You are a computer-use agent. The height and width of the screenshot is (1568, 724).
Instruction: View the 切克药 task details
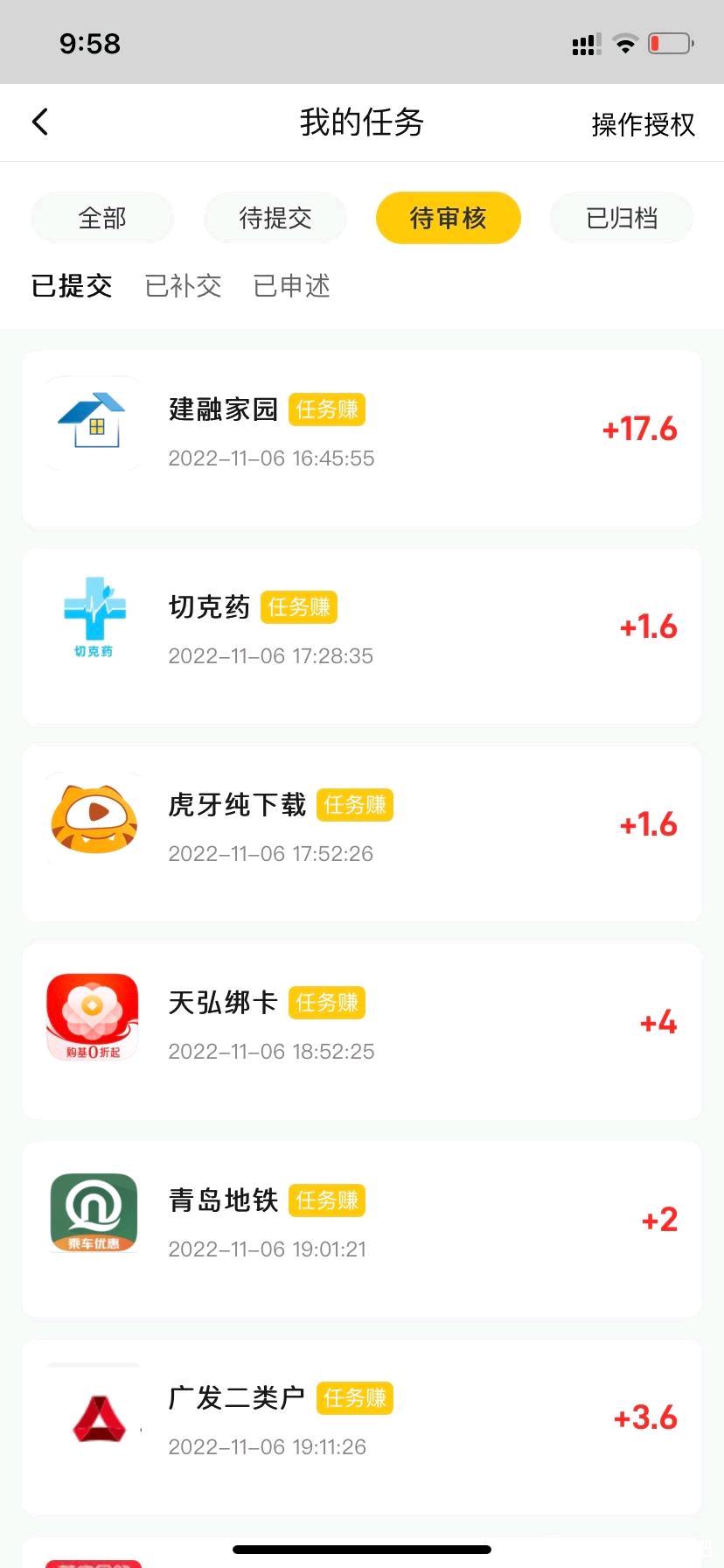point(361,636)
